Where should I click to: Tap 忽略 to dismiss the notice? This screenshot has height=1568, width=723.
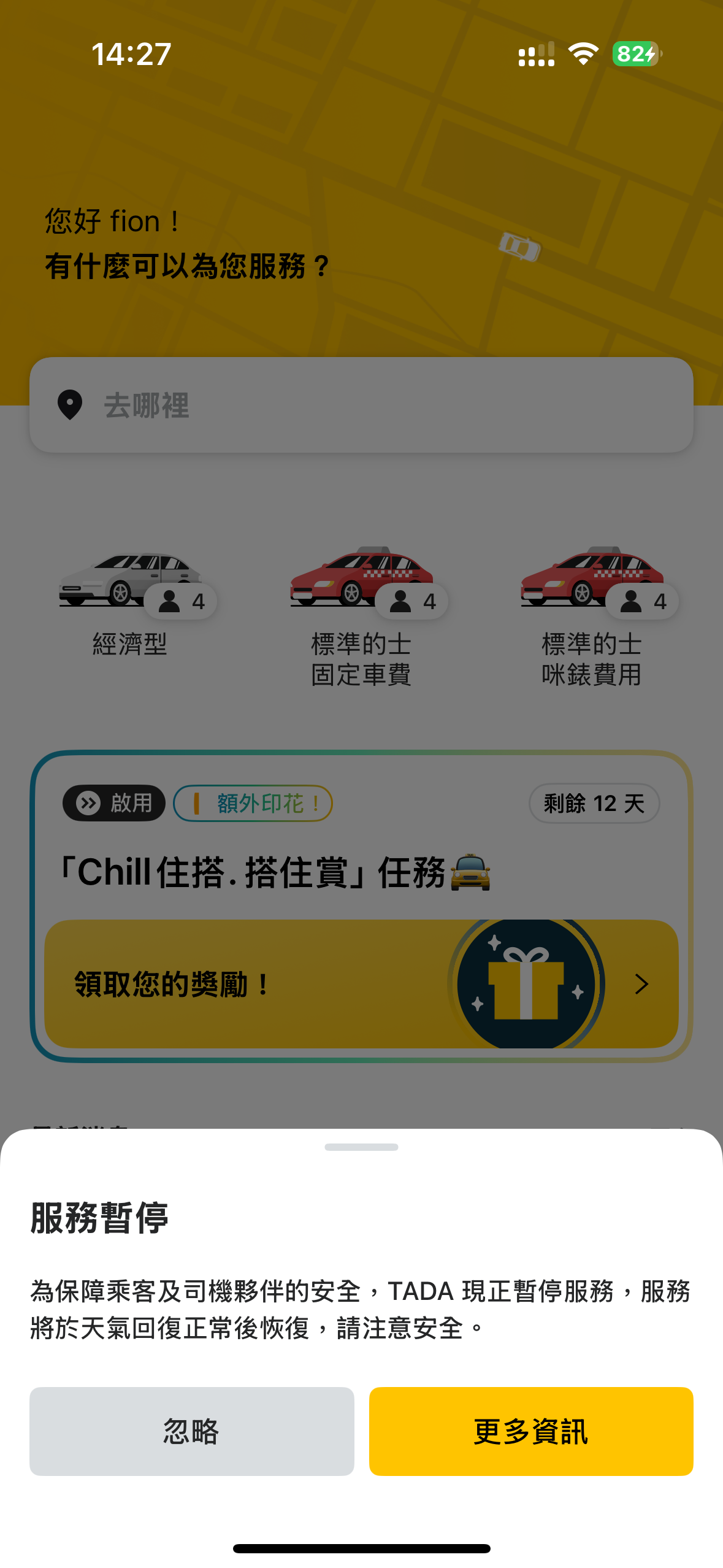(191, 1431)
